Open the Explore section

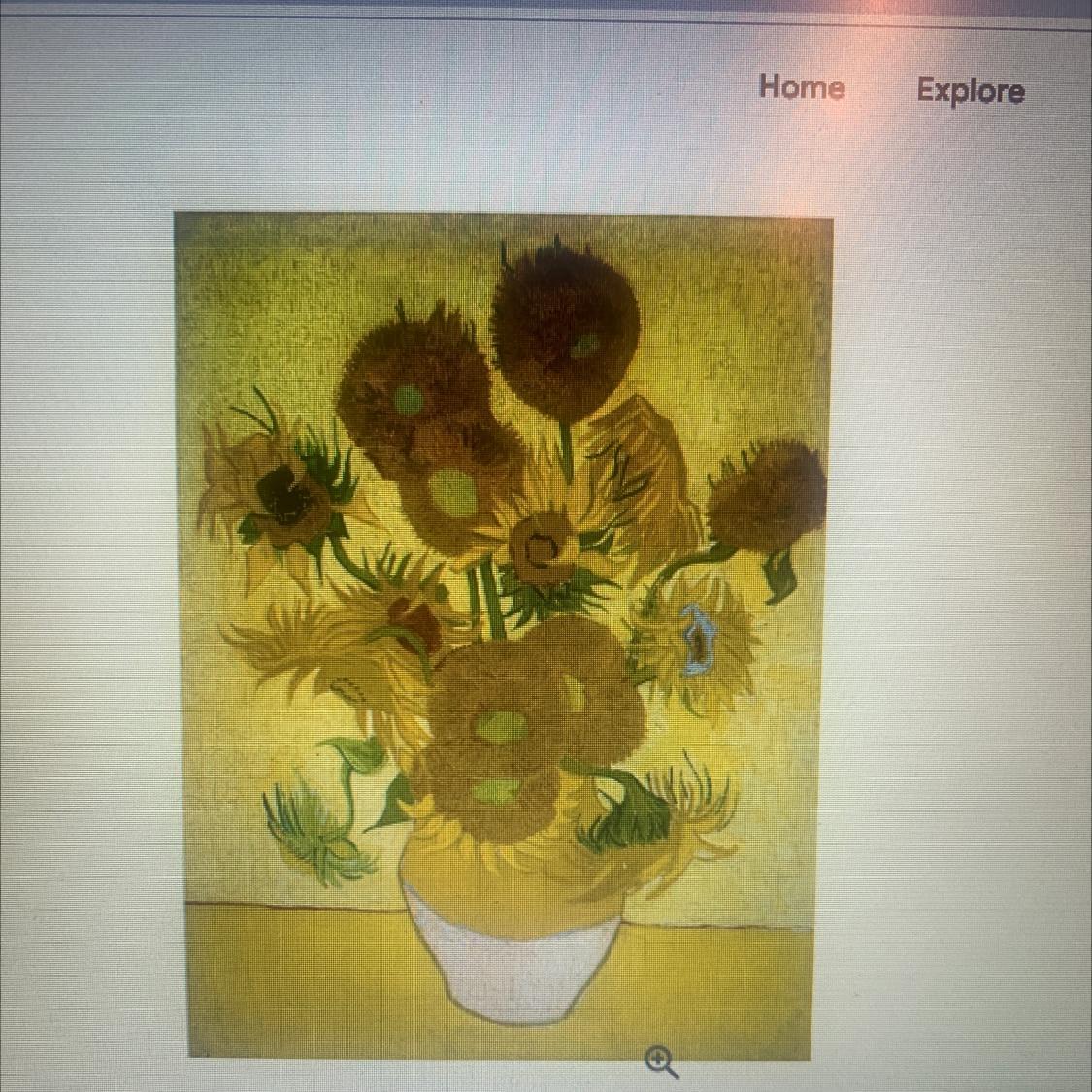(970, 90)
